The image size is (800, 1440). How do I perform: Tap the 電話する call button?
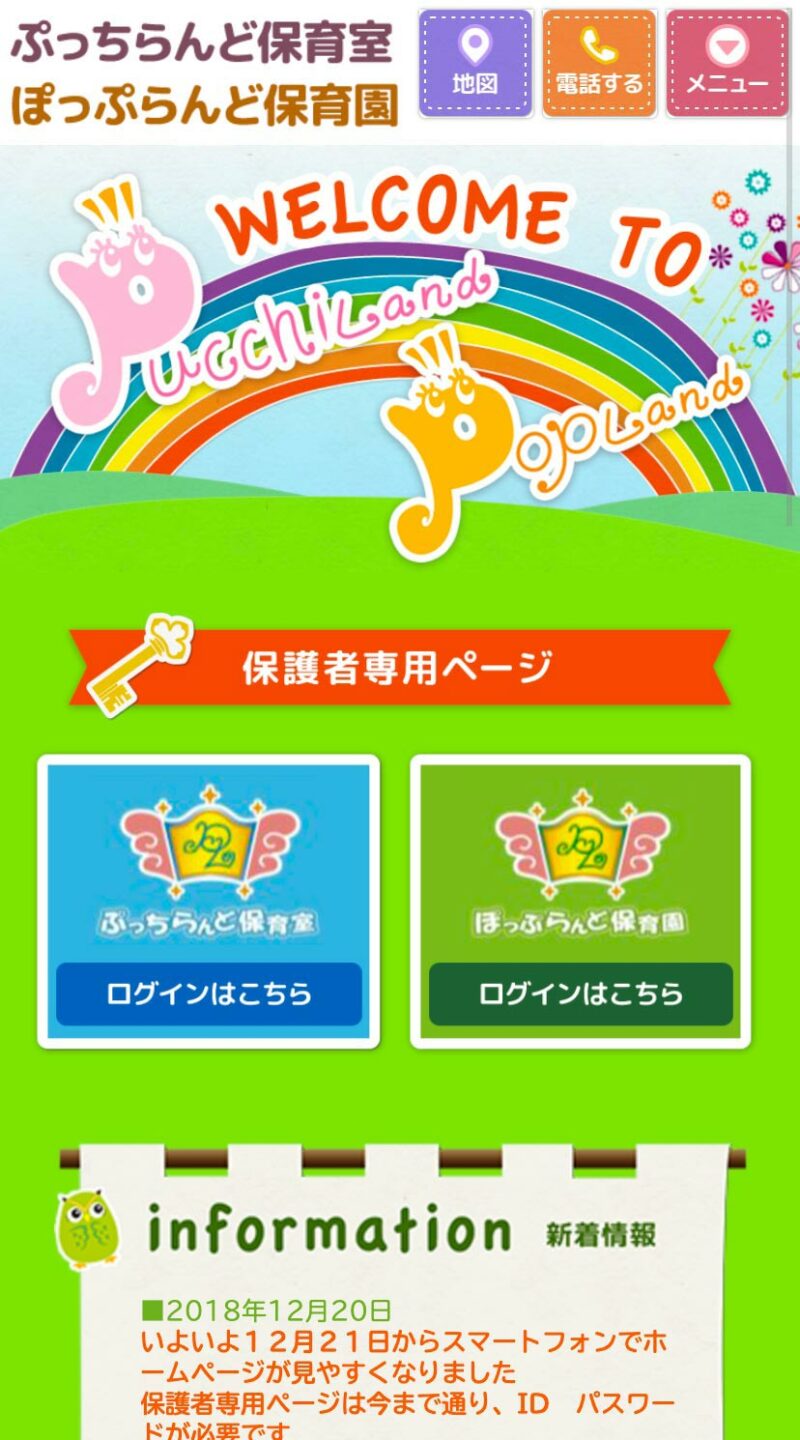599,64
